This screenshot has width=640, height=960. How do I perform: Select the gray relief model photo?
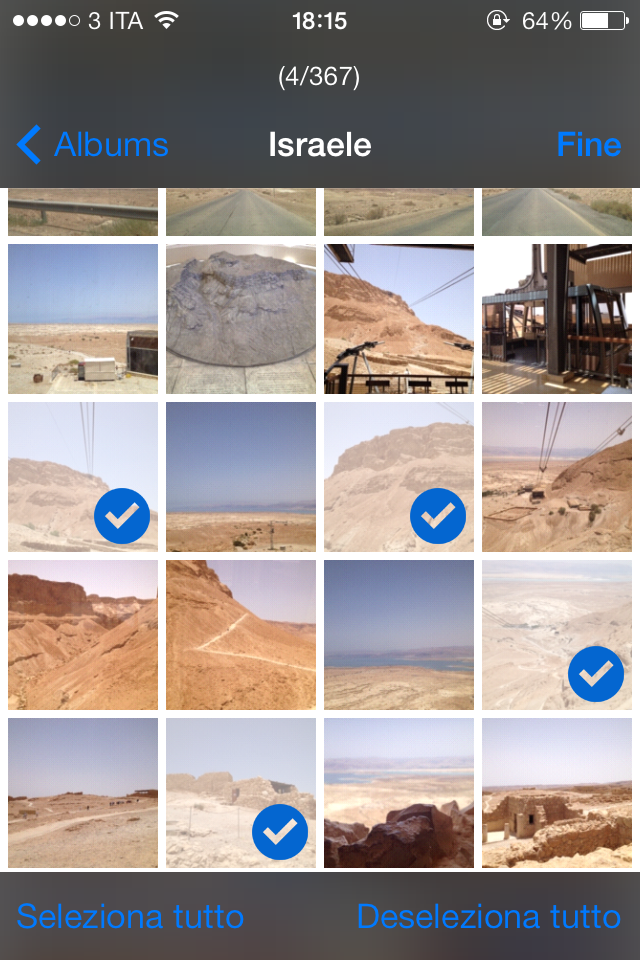(241, 319)
